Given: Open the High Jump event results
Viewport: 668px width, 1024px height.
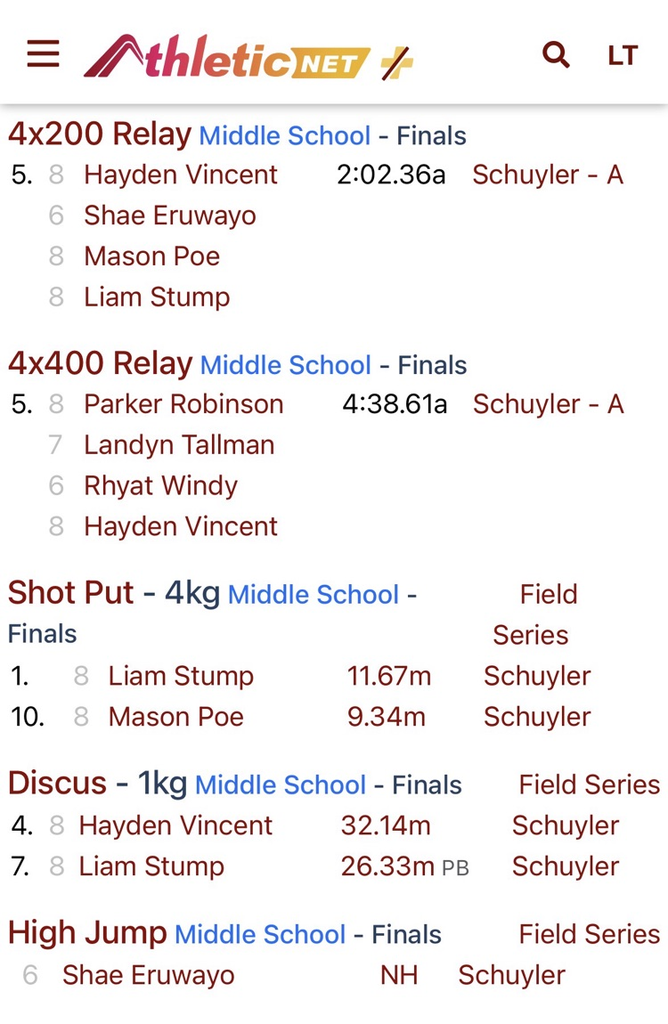Looking at the screenshot, I should [x=87, y=934].
